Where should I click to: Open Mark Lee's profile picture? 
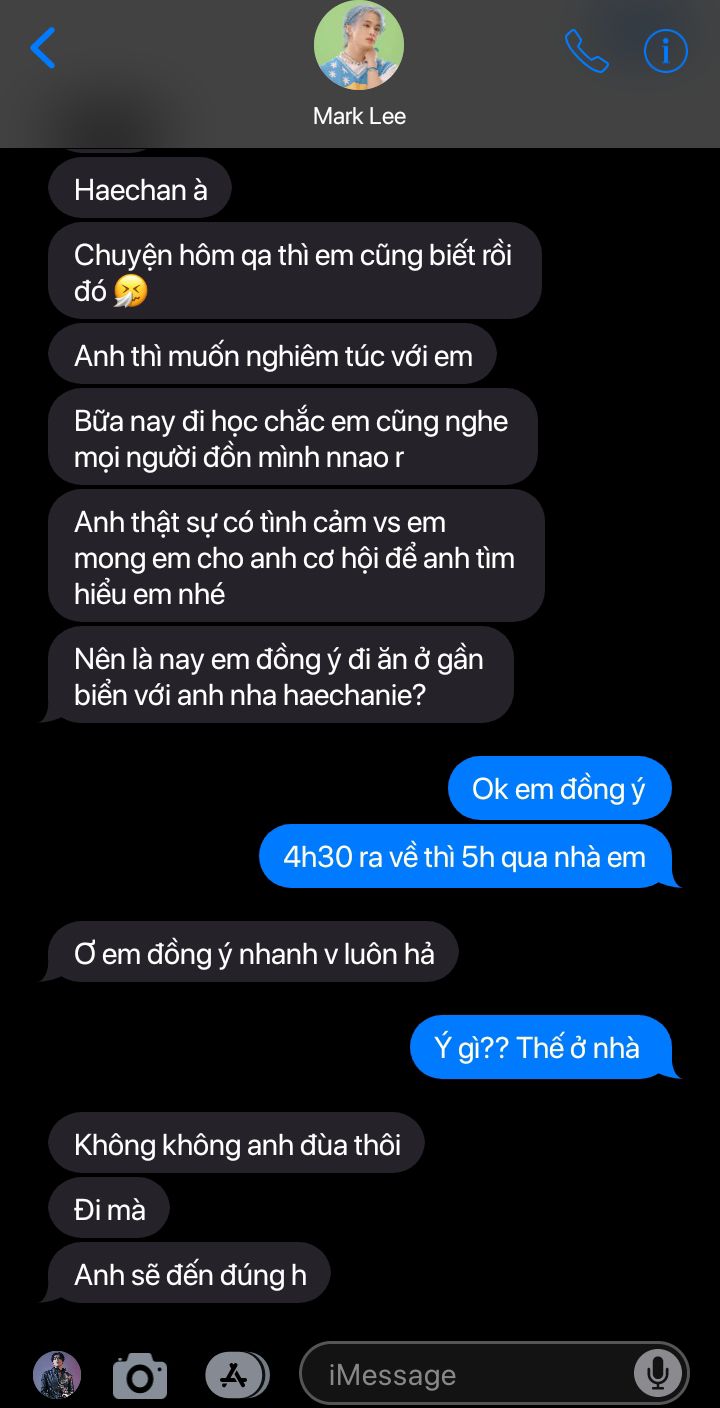359,46
